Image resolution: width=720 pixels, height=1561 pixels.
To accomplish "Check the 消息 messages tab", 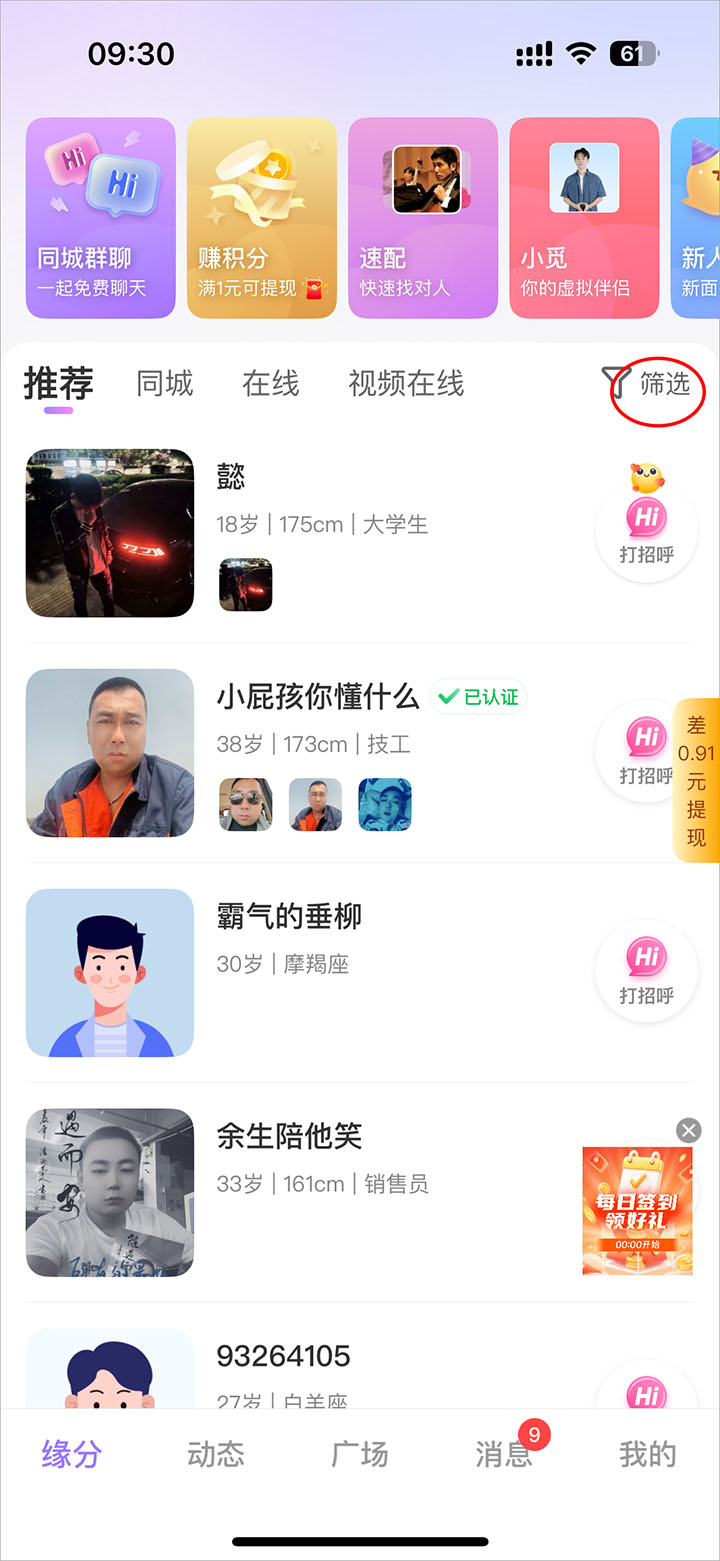I will coord(503,1455).
